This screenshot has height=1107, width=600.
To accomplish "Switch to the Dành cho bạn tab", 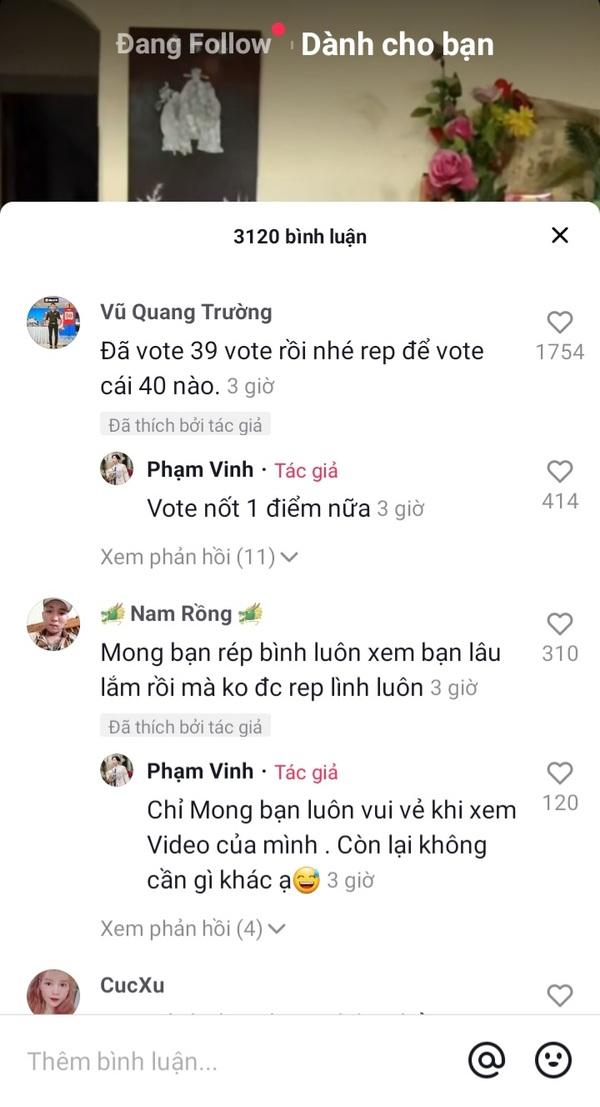I will [x=397, y=45].
